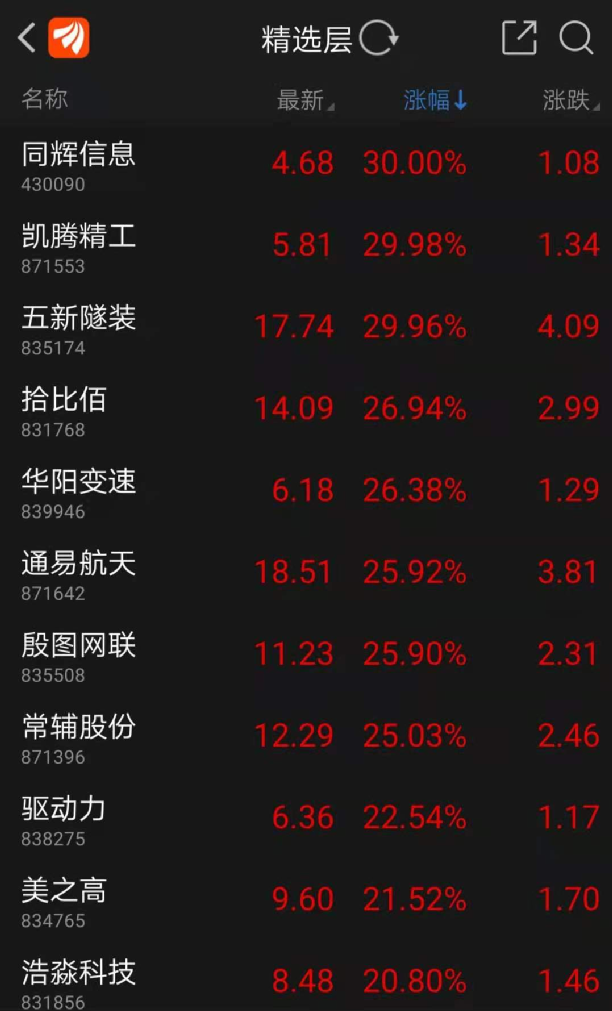Sort by 最新 price column
Viewport: 612px width, 1011px height.
[304, 100]
